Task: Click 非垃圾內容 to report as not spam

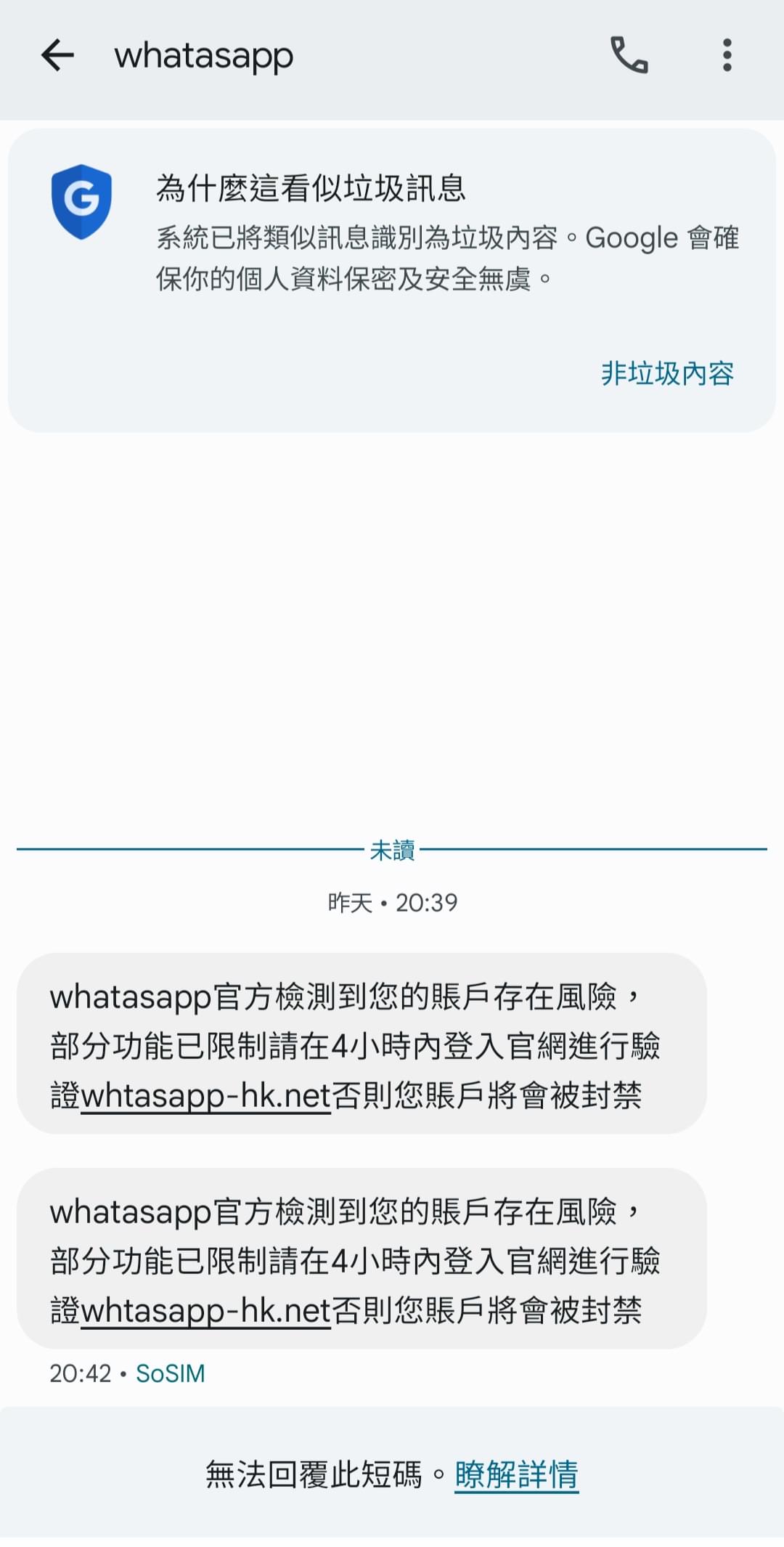Action: pos(666,373)
